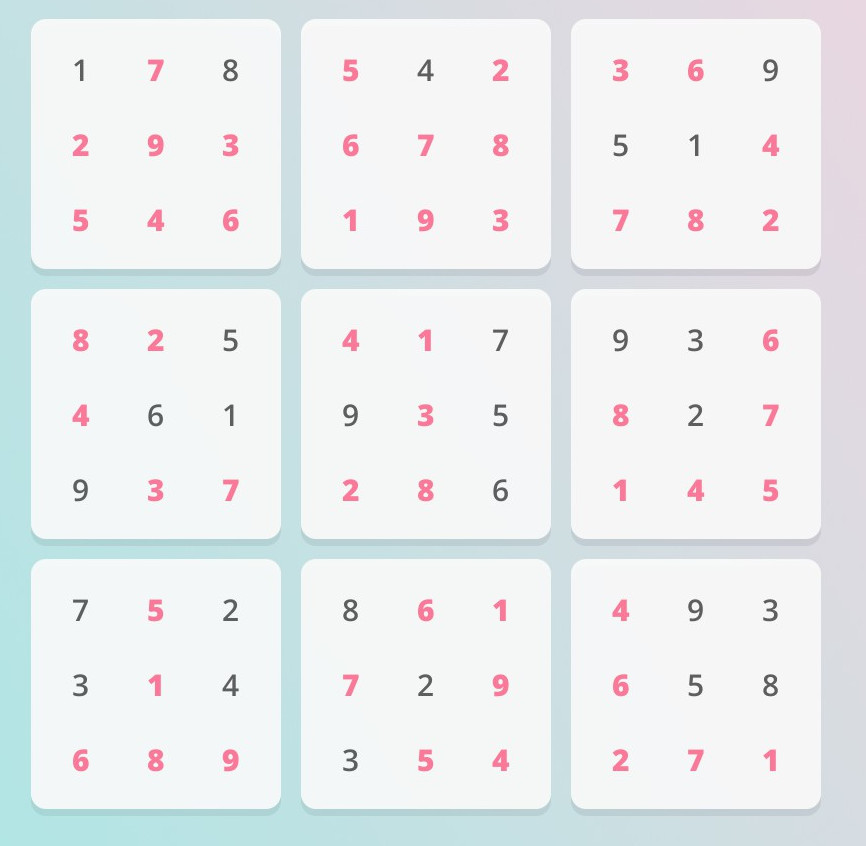Viewport: 866px width, 846px height.
Task: Choose the pink 4 in the top-right box
Action: point(770,146)
